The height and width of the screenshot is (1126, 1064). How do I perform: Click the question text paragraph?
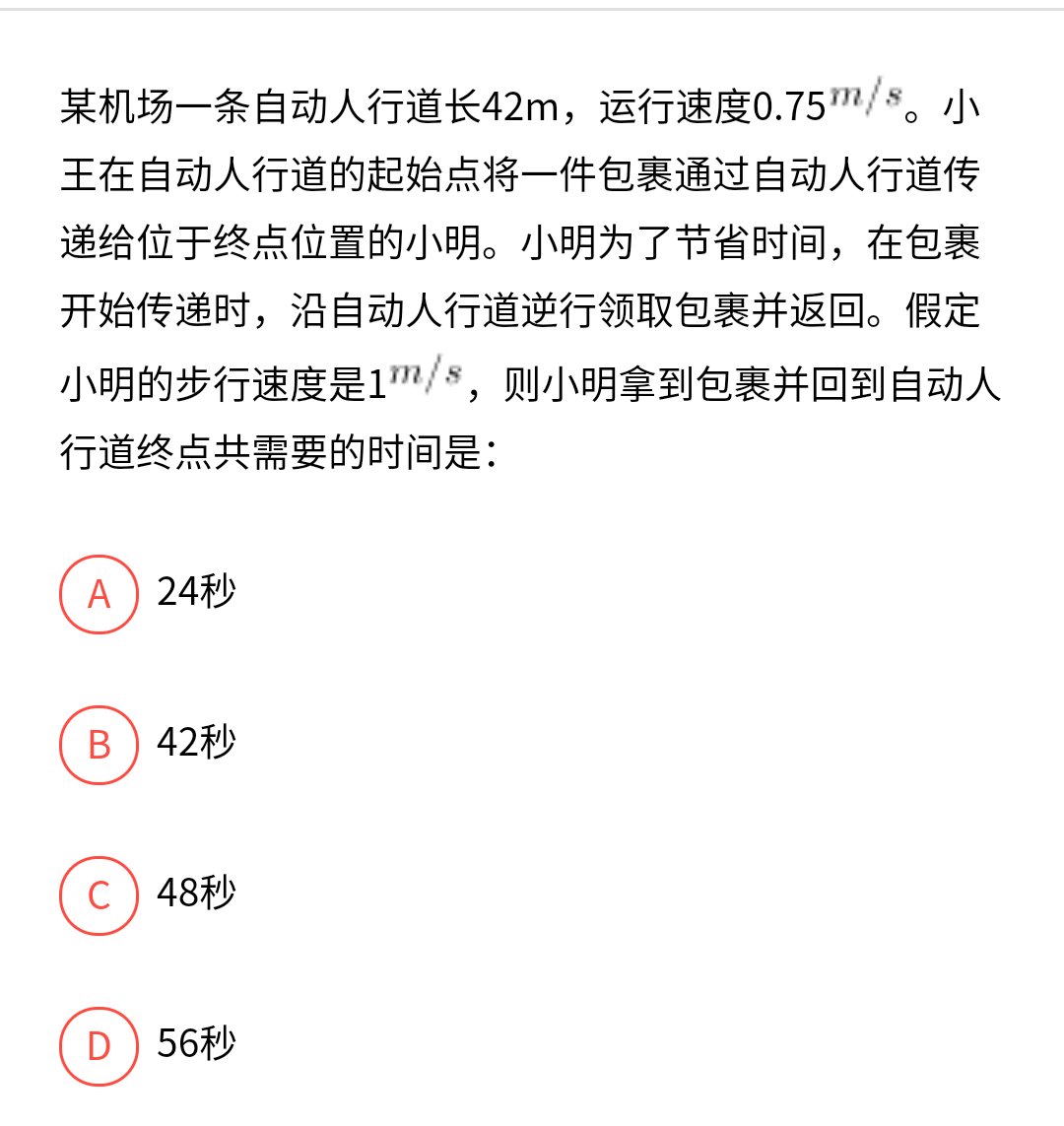[x=532, y=276]
